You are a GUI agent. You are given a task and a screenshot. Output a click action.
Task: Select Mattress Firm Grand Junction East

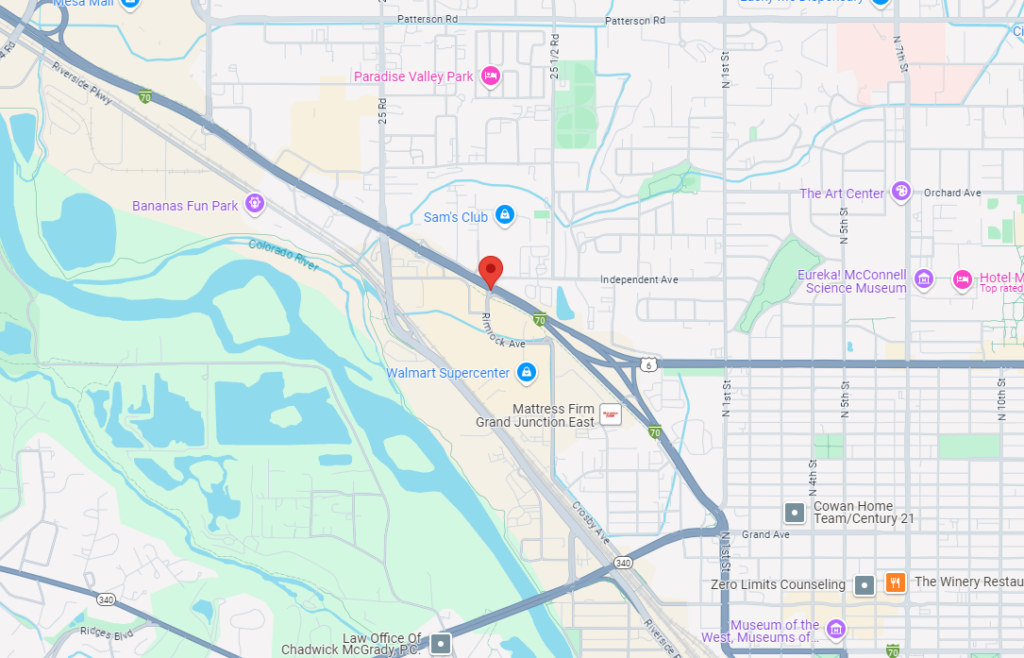[610, 413]
